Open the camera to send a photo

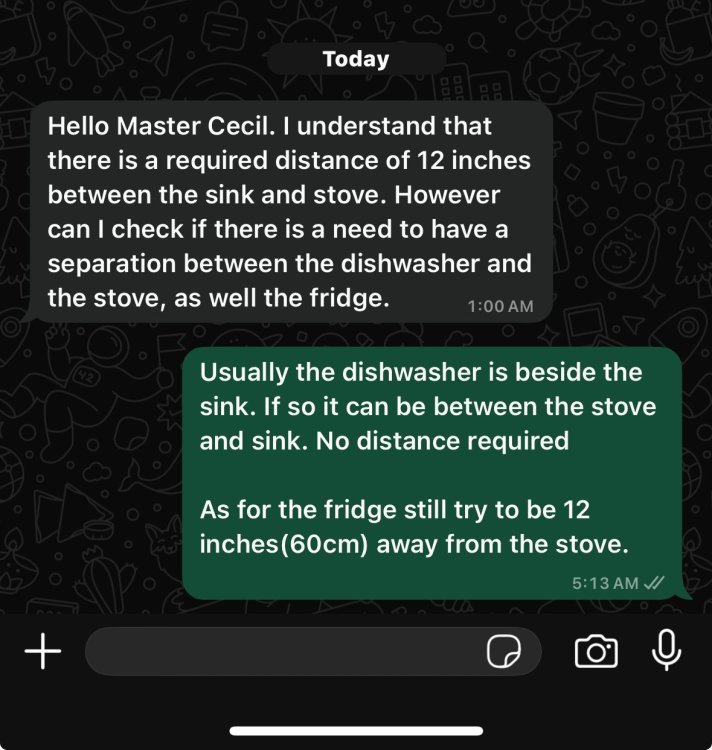point(596,652)
